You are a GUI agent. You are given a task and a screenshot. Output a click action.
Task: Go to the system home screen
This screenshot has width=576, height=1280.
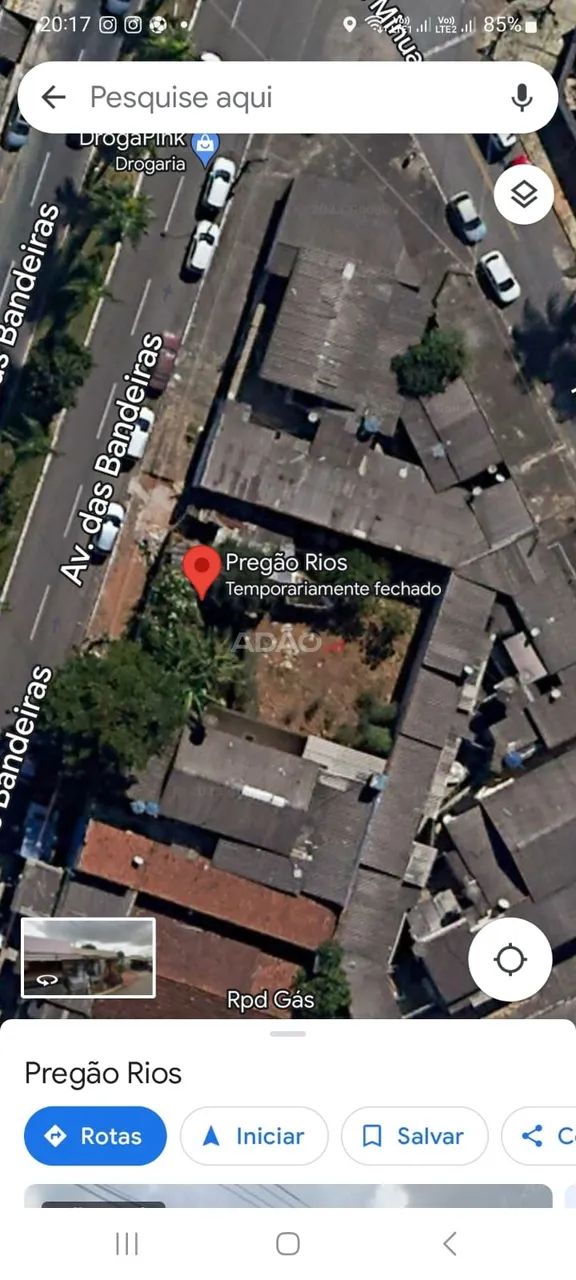click(288, 1243)
